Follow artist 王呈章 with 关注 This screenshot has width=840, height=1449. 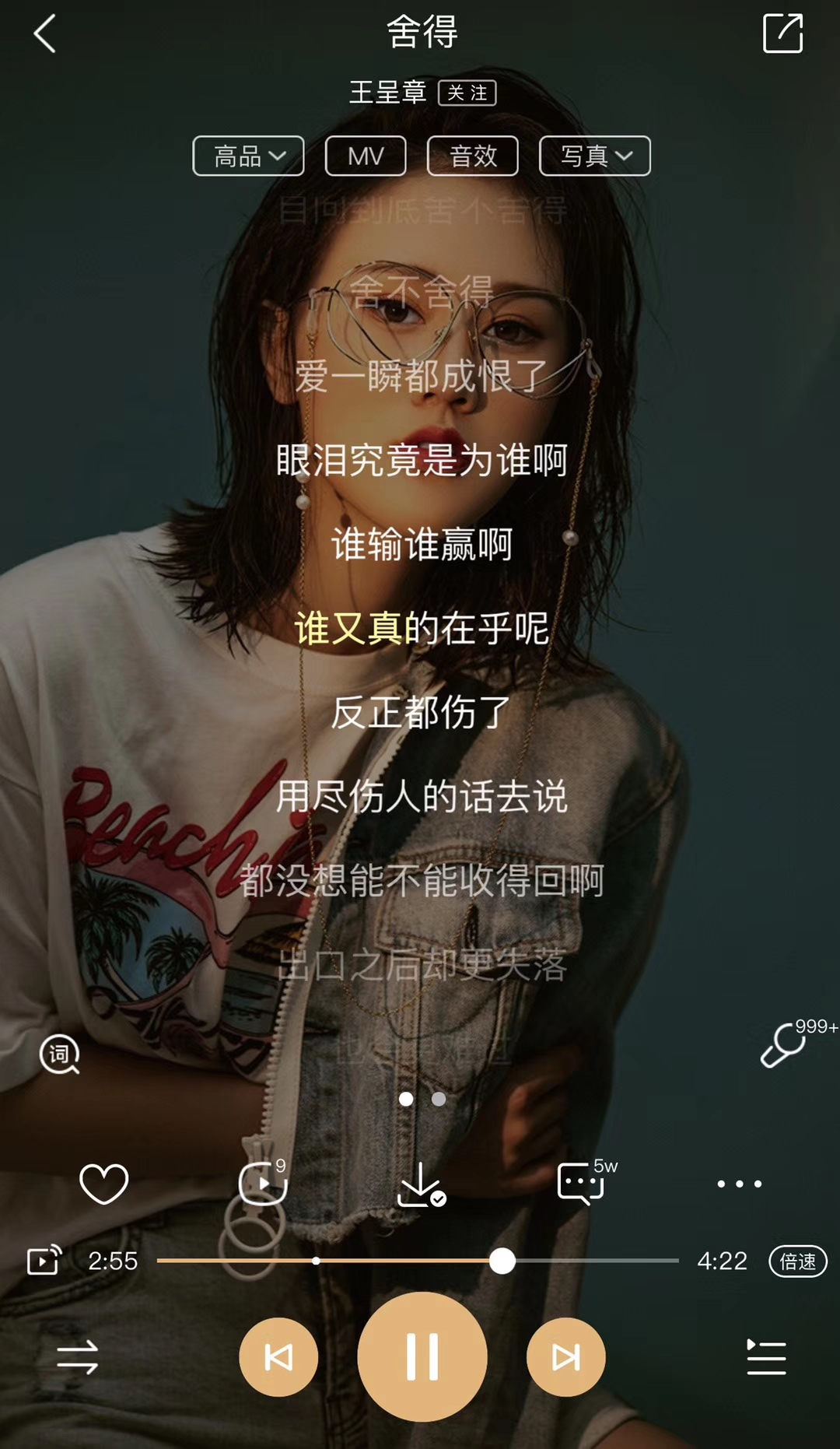(x=467, y=93)
